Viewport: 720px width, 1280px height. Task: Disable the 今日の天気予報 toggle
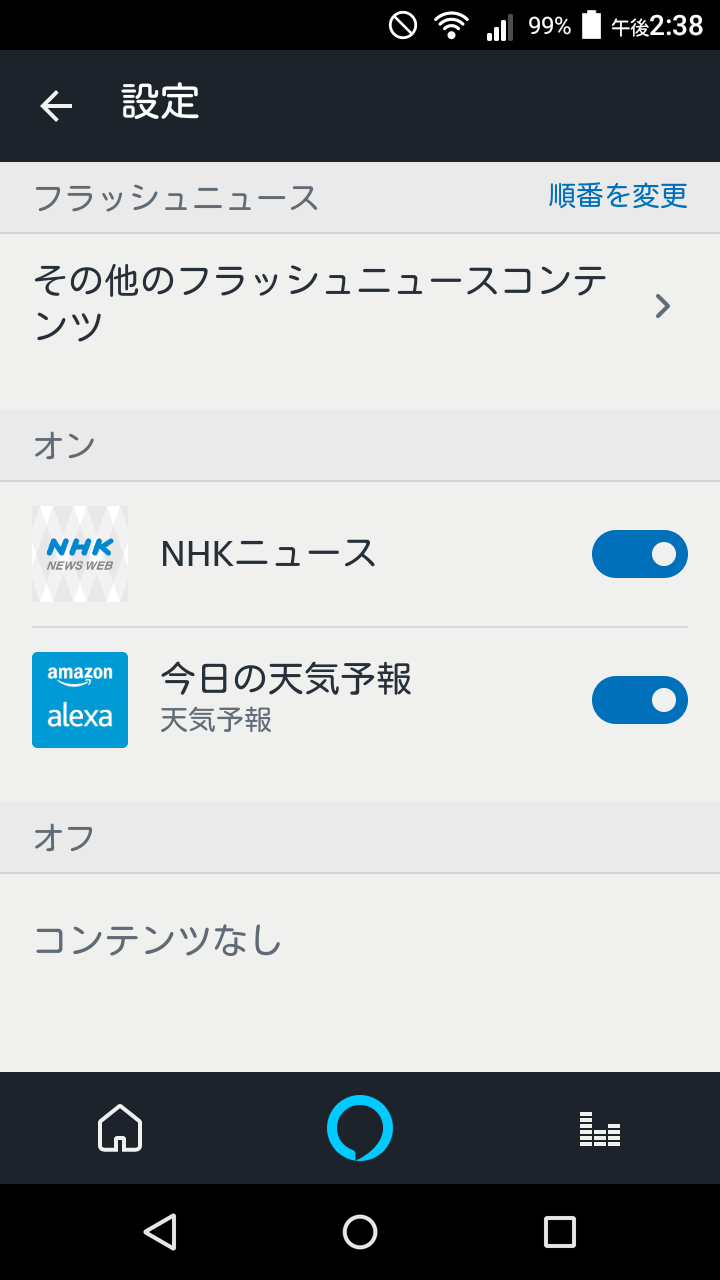click(x=640, y=700)
